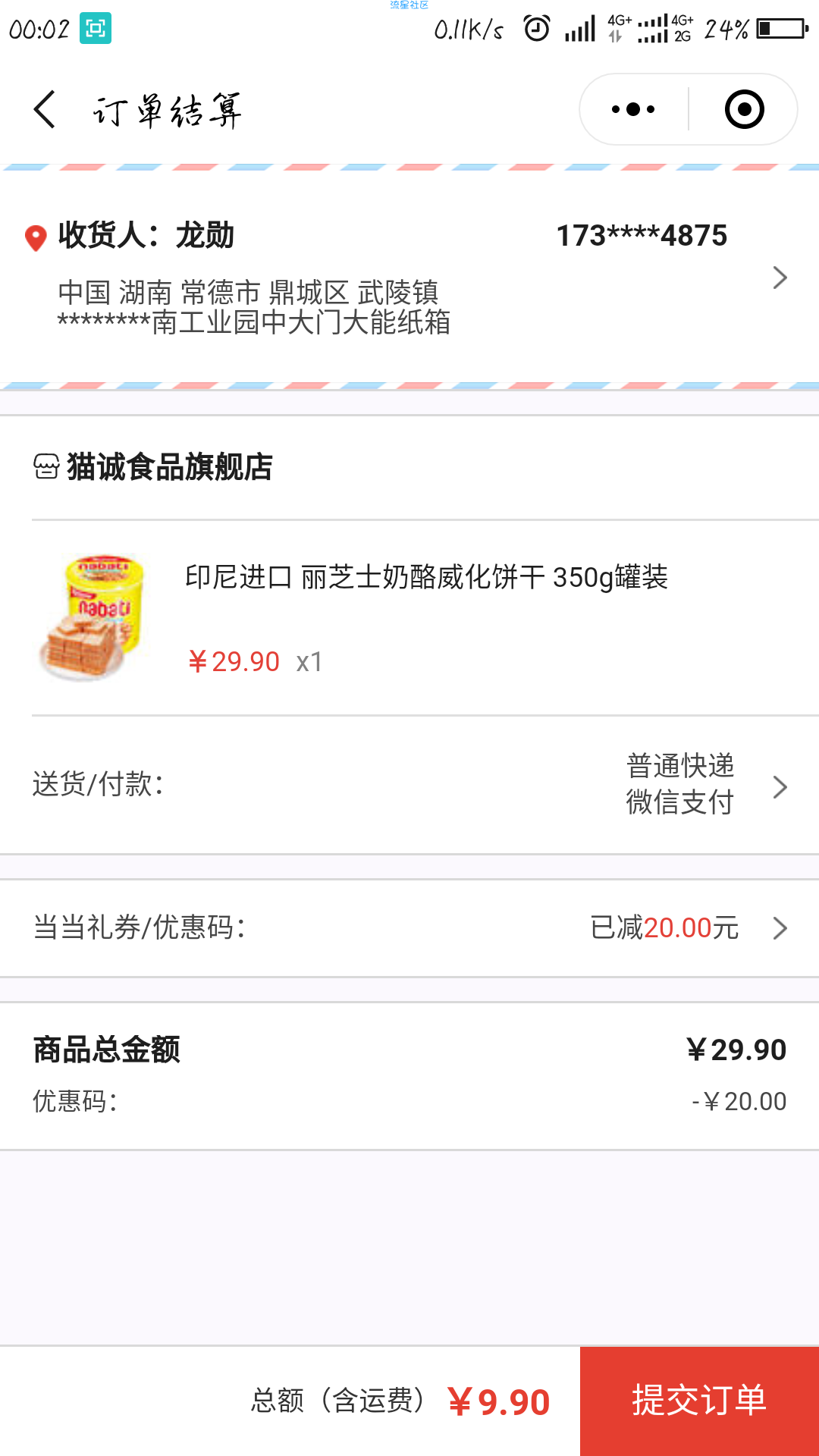The image size is (819, 1456).
Task: Open the 当当礼券/优惠码 coupon row
Action: (x=409, y=928)
